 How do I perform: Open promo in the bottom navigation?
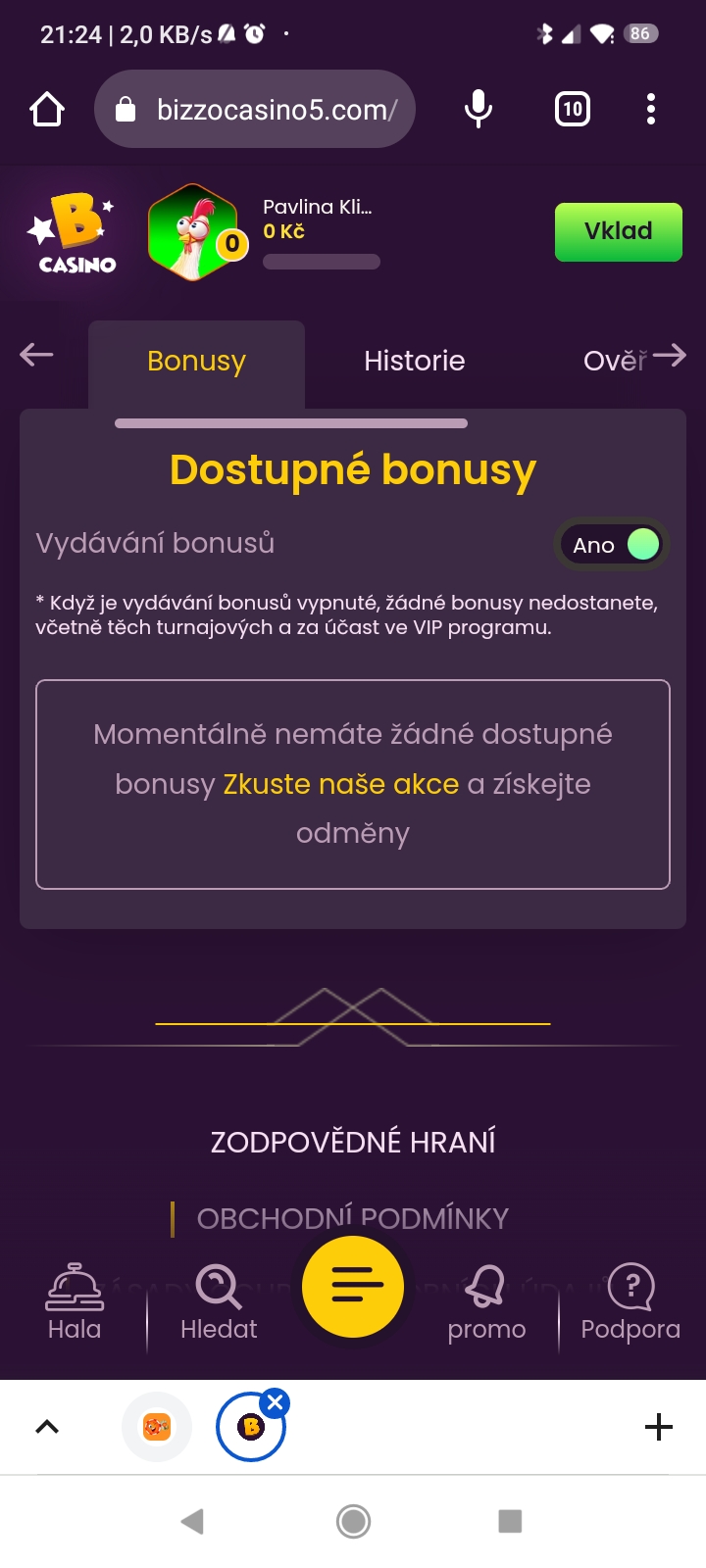coord(486,1301)
